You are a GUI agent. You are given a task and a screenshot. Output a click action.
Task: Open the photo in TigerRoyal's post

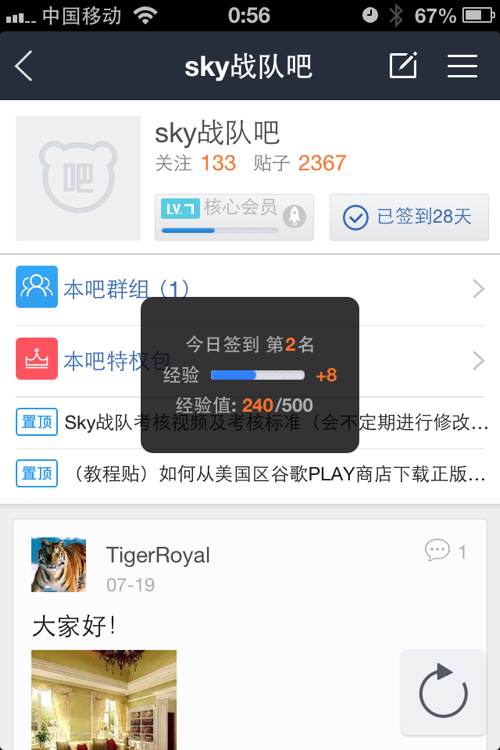pos(104,699)
